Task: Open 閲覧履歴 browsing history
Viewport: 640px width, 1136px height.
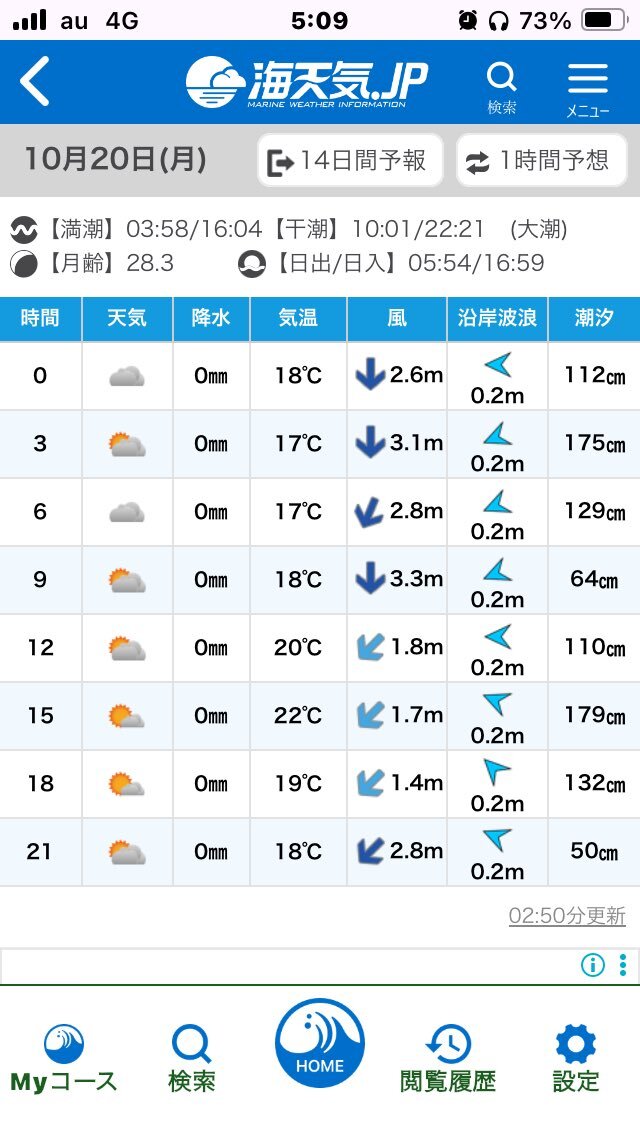Action: (x=448, y=1058)
